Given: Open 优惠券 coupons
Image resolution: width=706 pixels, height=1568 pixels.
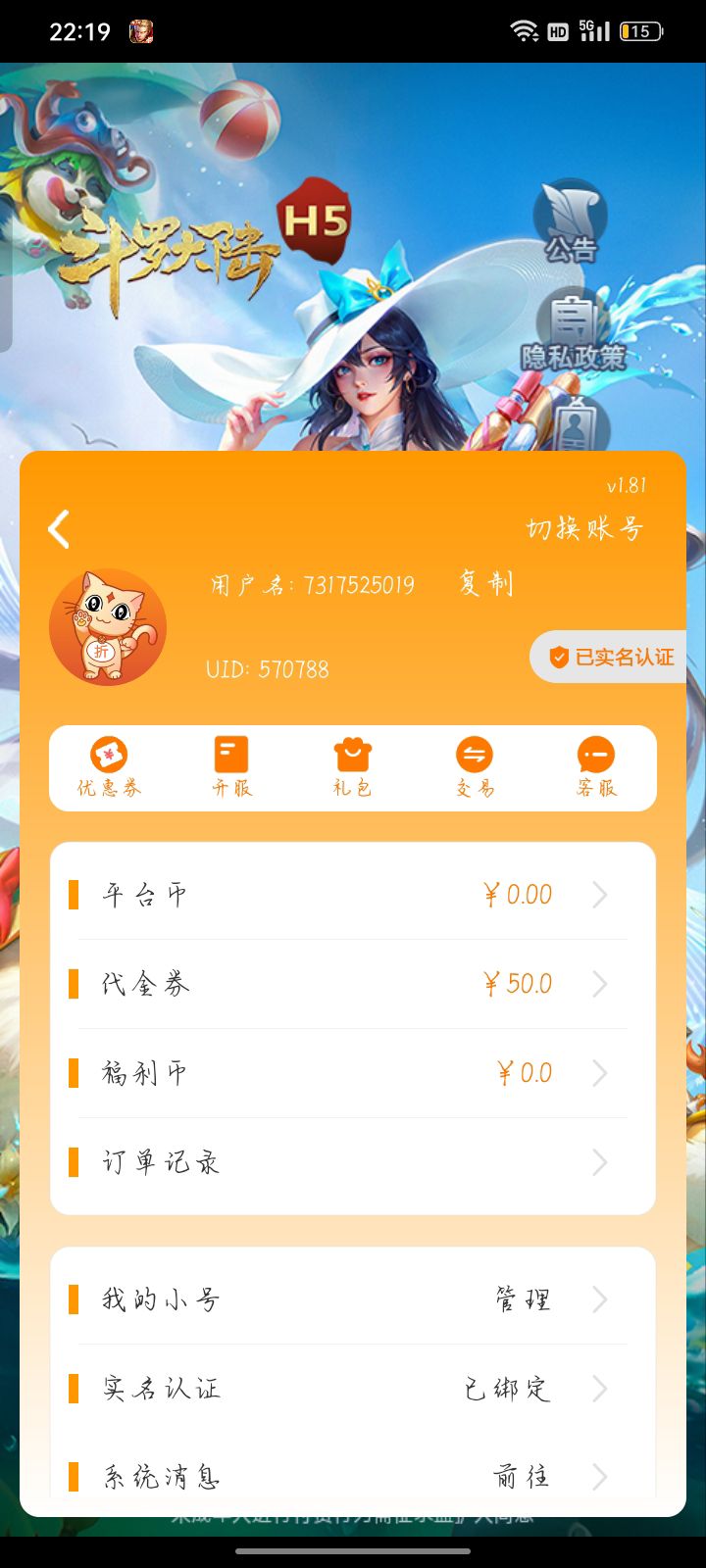Looking at the screenshot, I should pyautogui.click(x=109, y=766).
